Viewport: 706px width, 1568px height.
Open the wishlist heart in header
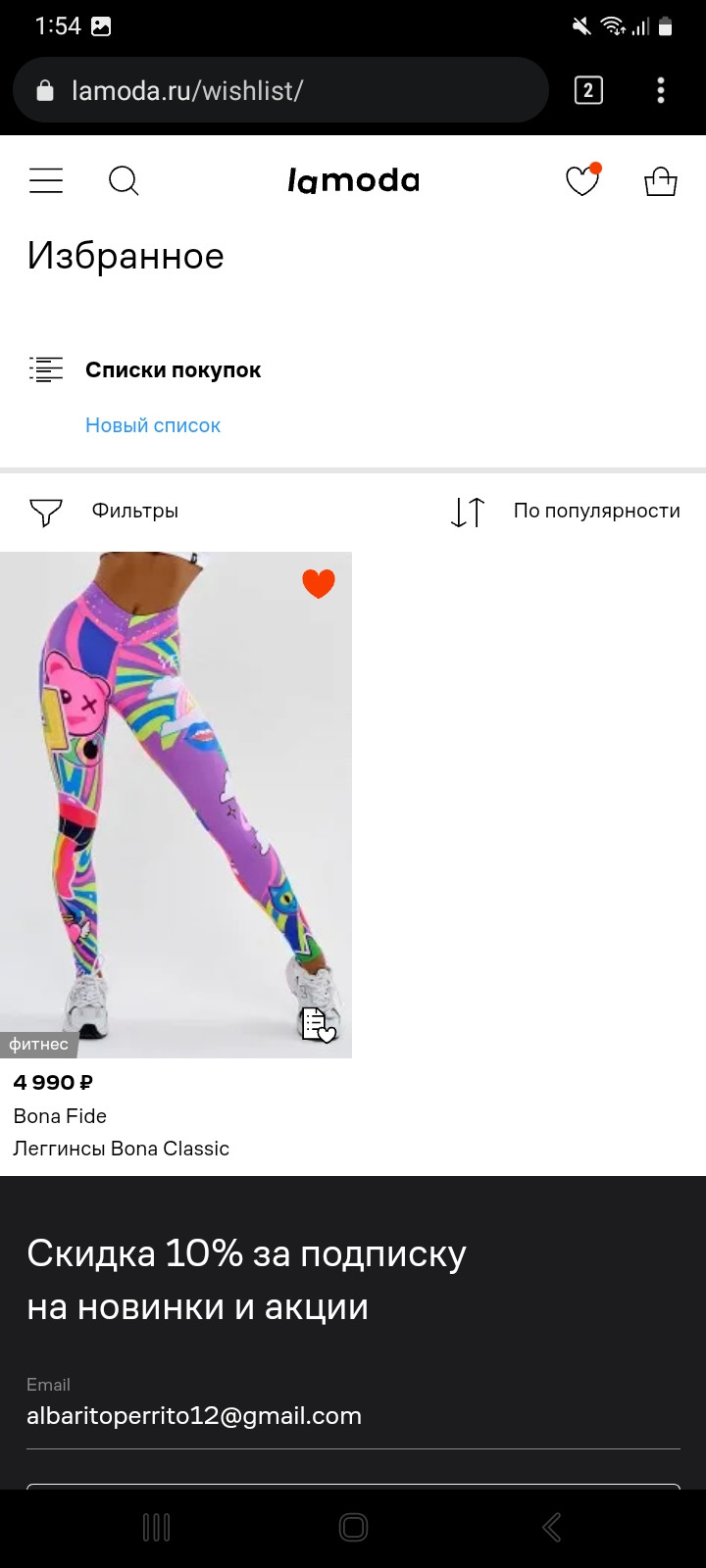pos(582,181)
